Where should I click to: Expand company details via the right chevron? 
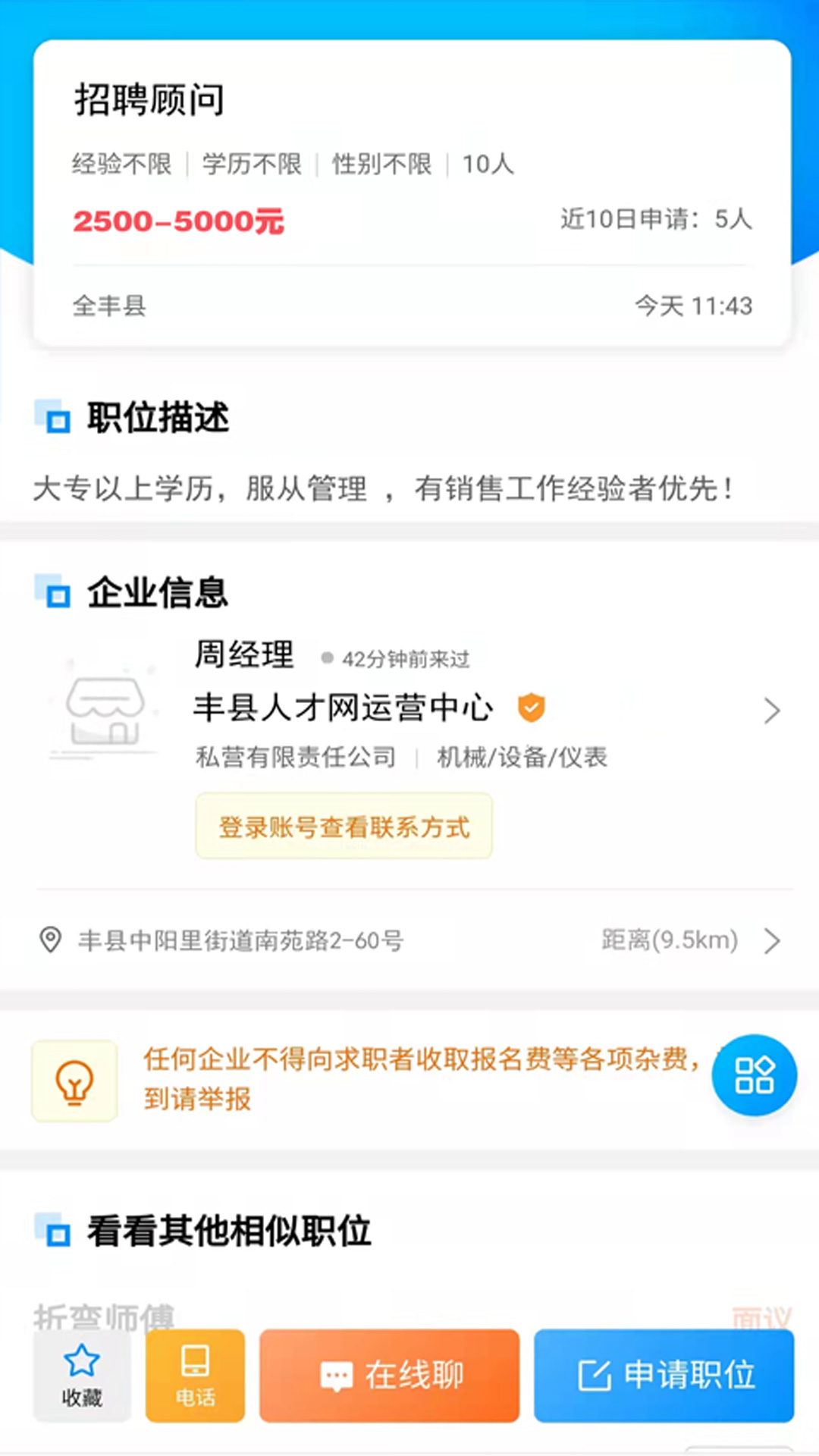tap(773, 711)
